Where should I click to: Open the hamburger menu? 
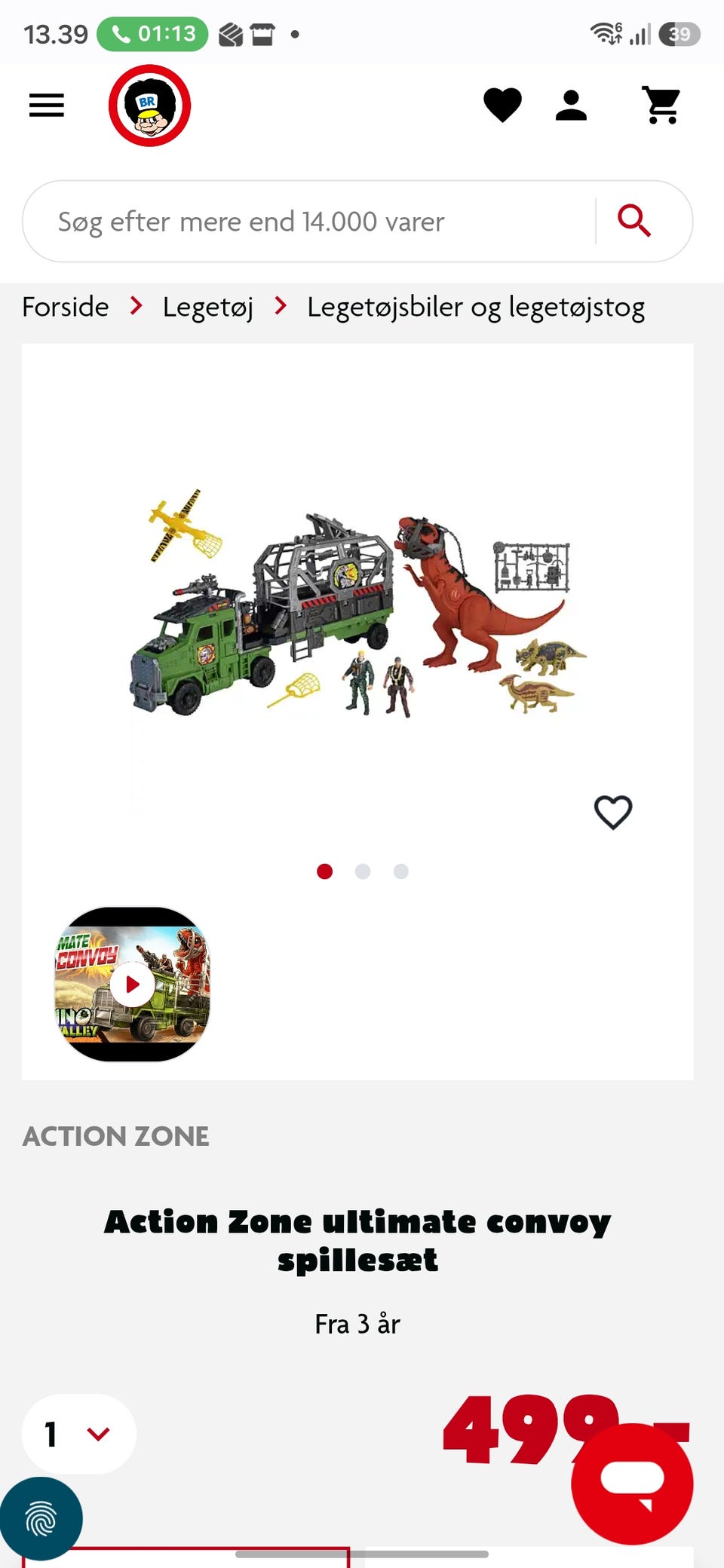[x=47, y=106]
